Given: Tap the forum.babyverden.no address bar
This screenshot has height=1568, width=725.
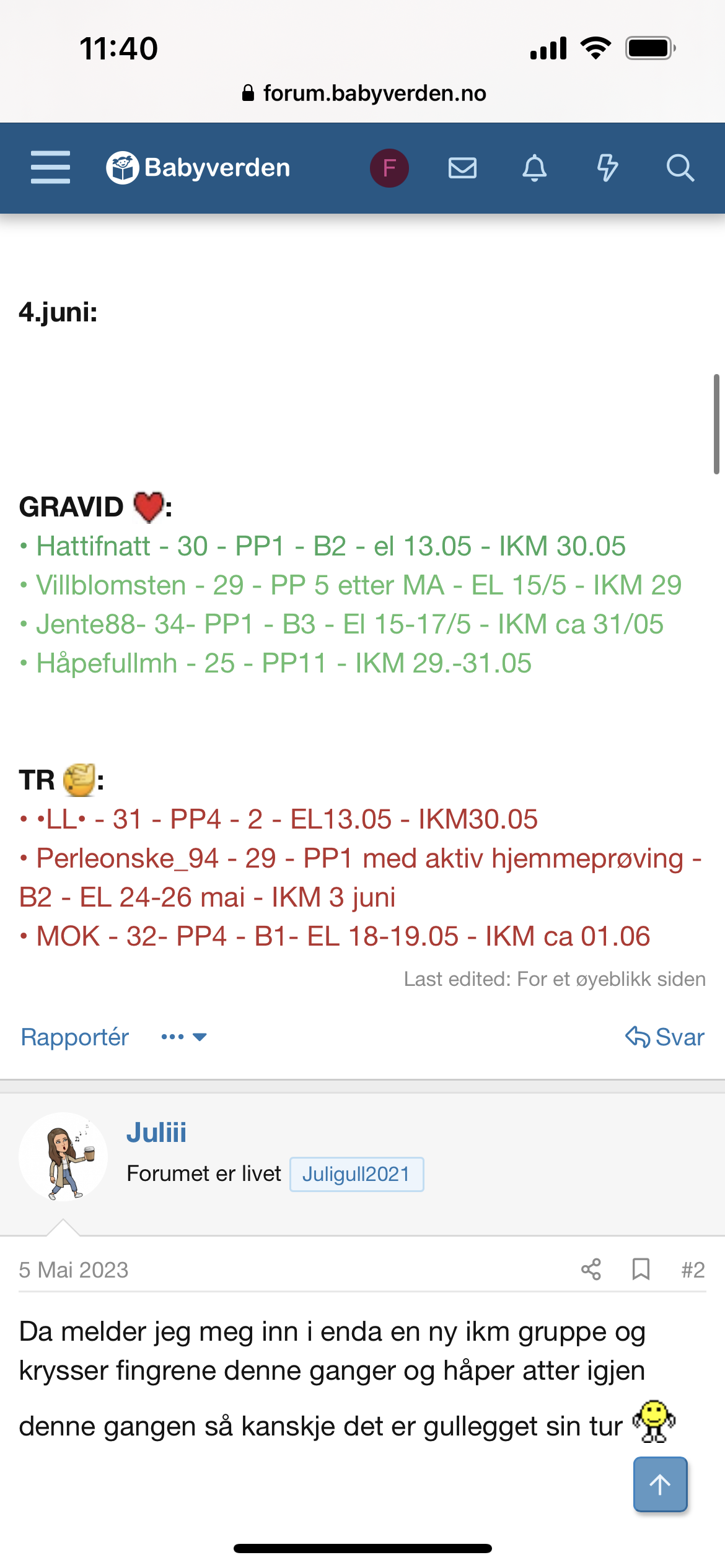Looking at the screenshot, I should (363, 94).
